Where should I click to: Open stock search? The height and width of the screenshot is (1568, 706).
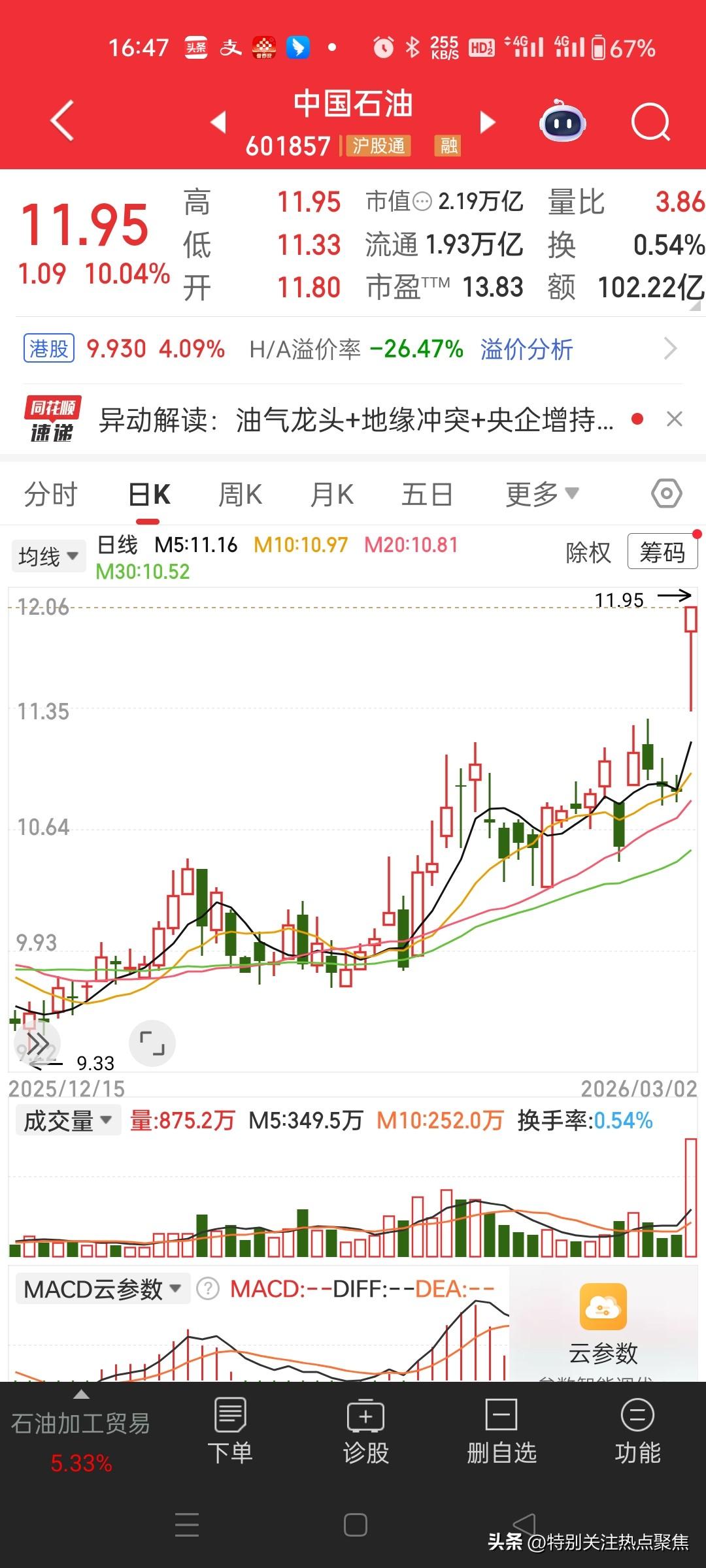click(650, 122)
